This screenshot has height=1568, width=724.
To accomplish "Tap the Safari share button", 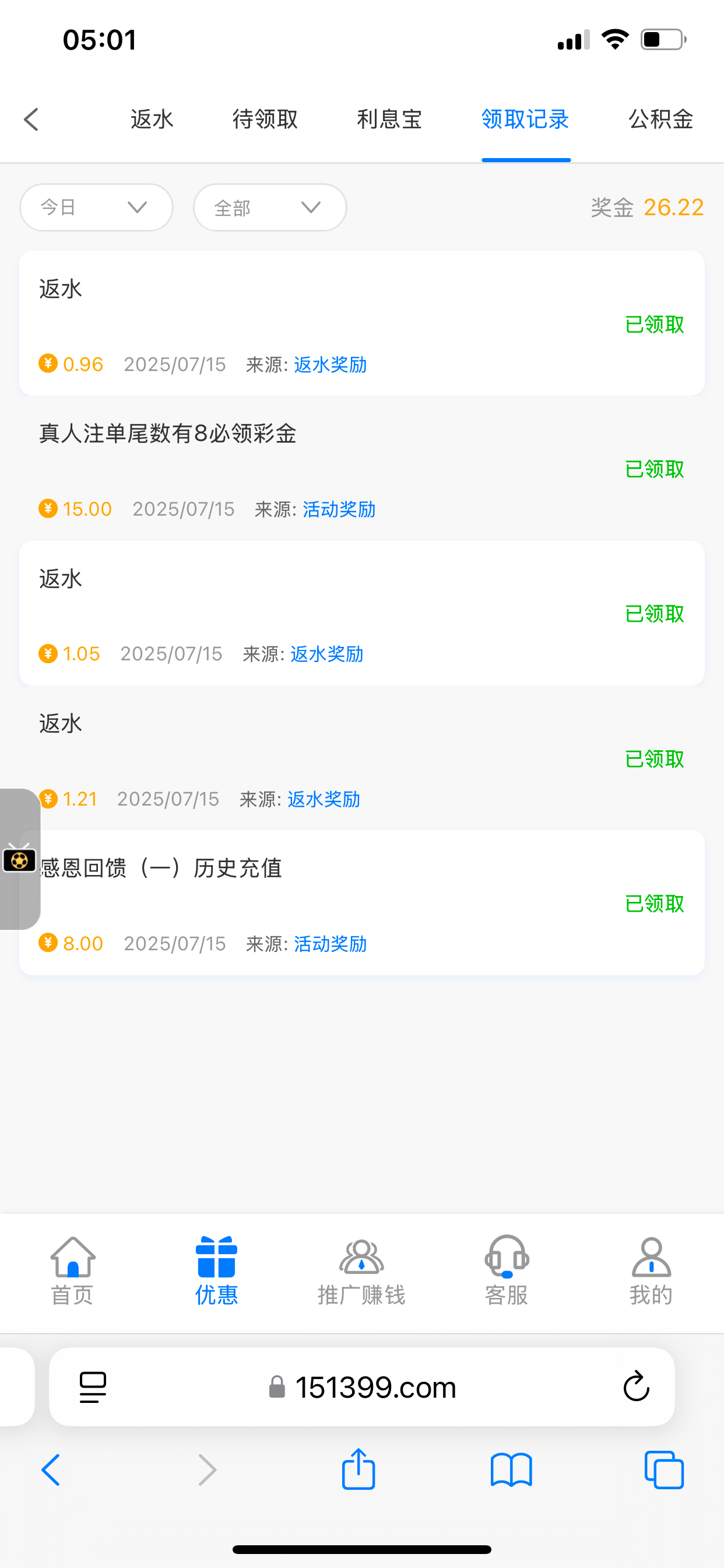I will coord(359,1469).
